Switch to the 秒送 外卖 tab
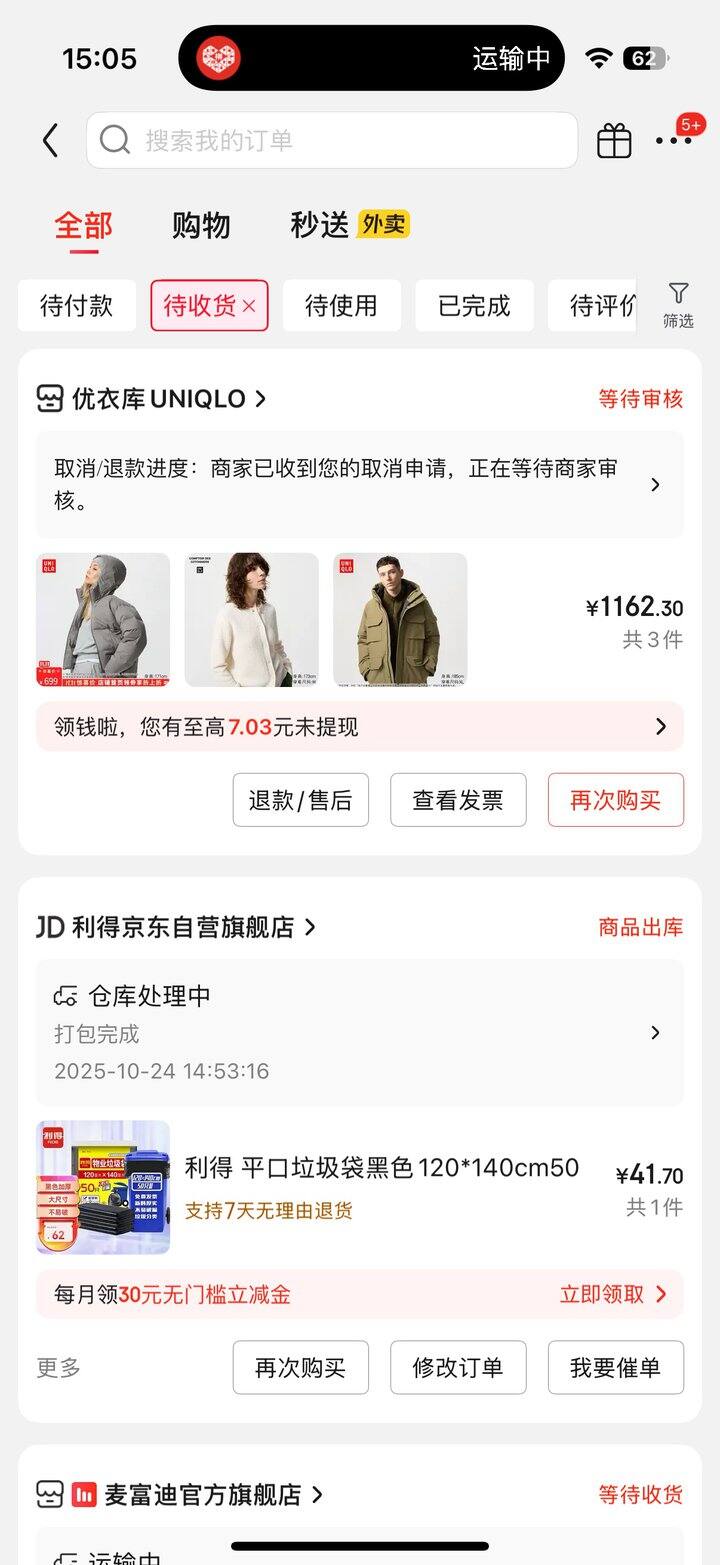Viewport: 720px width, 1565px height. pos(349,225)
